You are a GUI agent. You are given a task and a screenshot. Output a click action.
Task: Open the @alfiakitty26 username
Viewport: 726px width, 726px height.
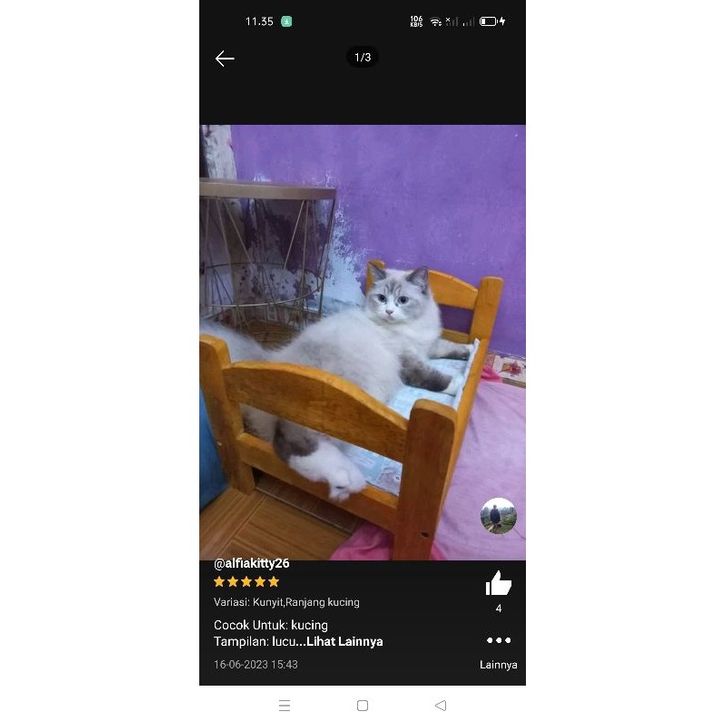(x=251, y=564)
